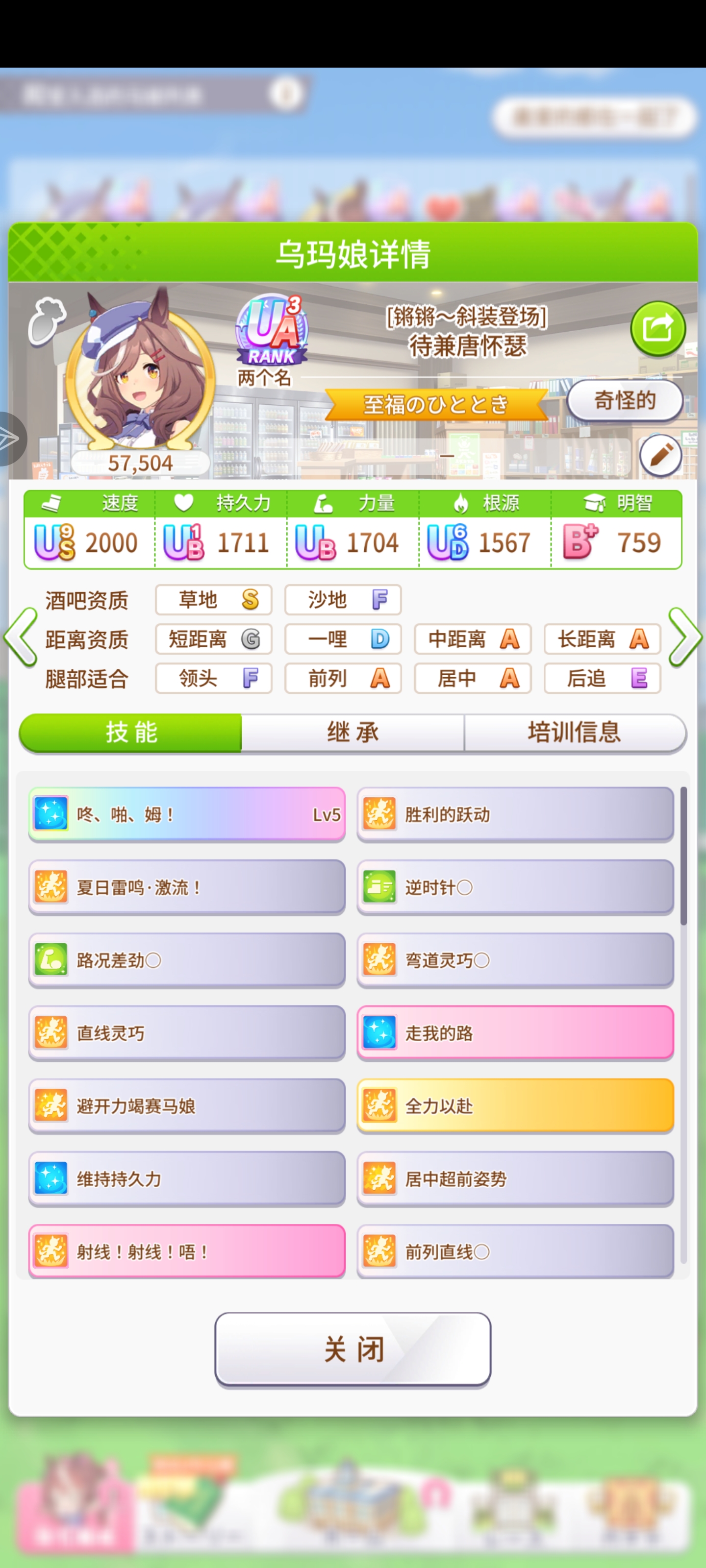Open the skill 胜利的跃动
Viewport: 706px width, 1568px height.
[515, 814]
